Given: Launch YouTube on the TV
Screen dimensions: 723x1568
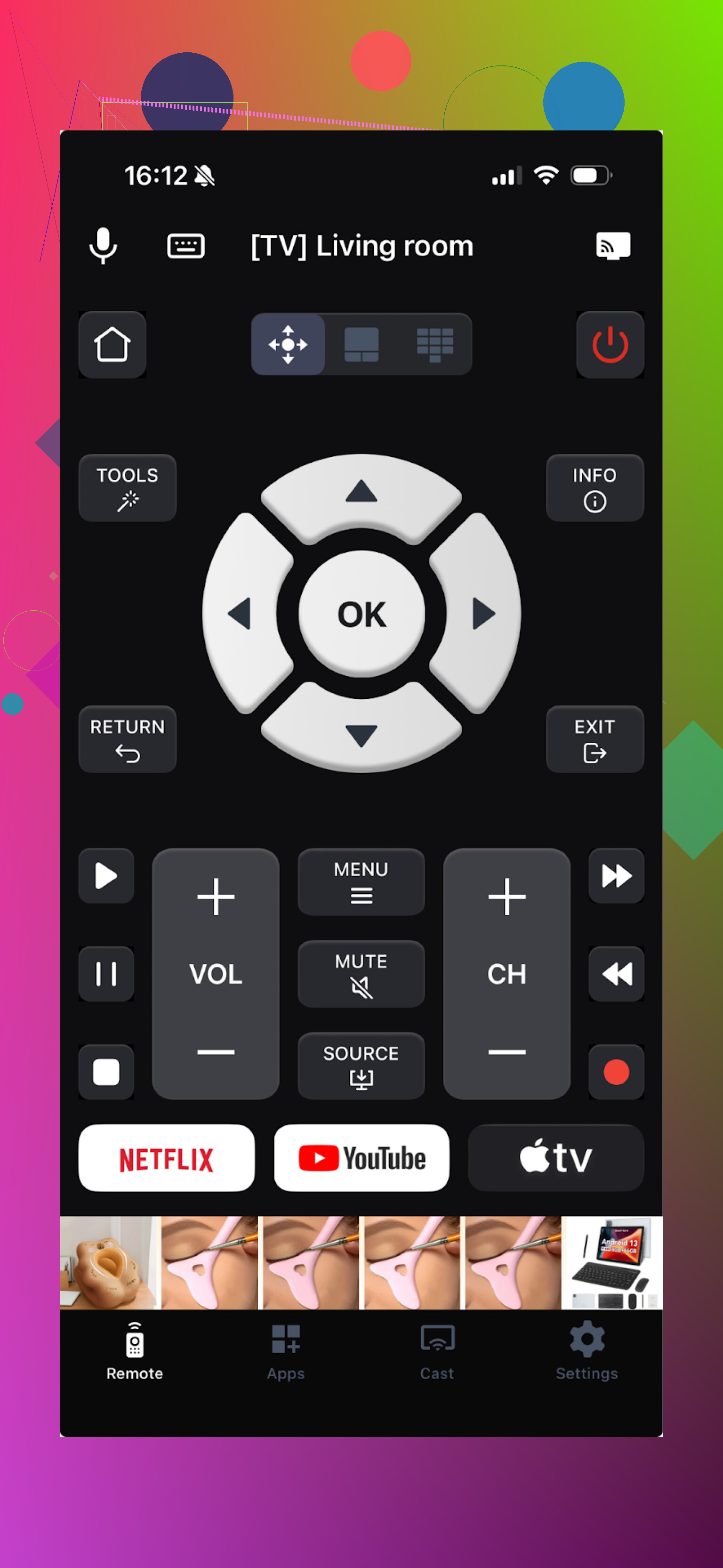Looking at the screenshot, I should (x=361, y=1158).
